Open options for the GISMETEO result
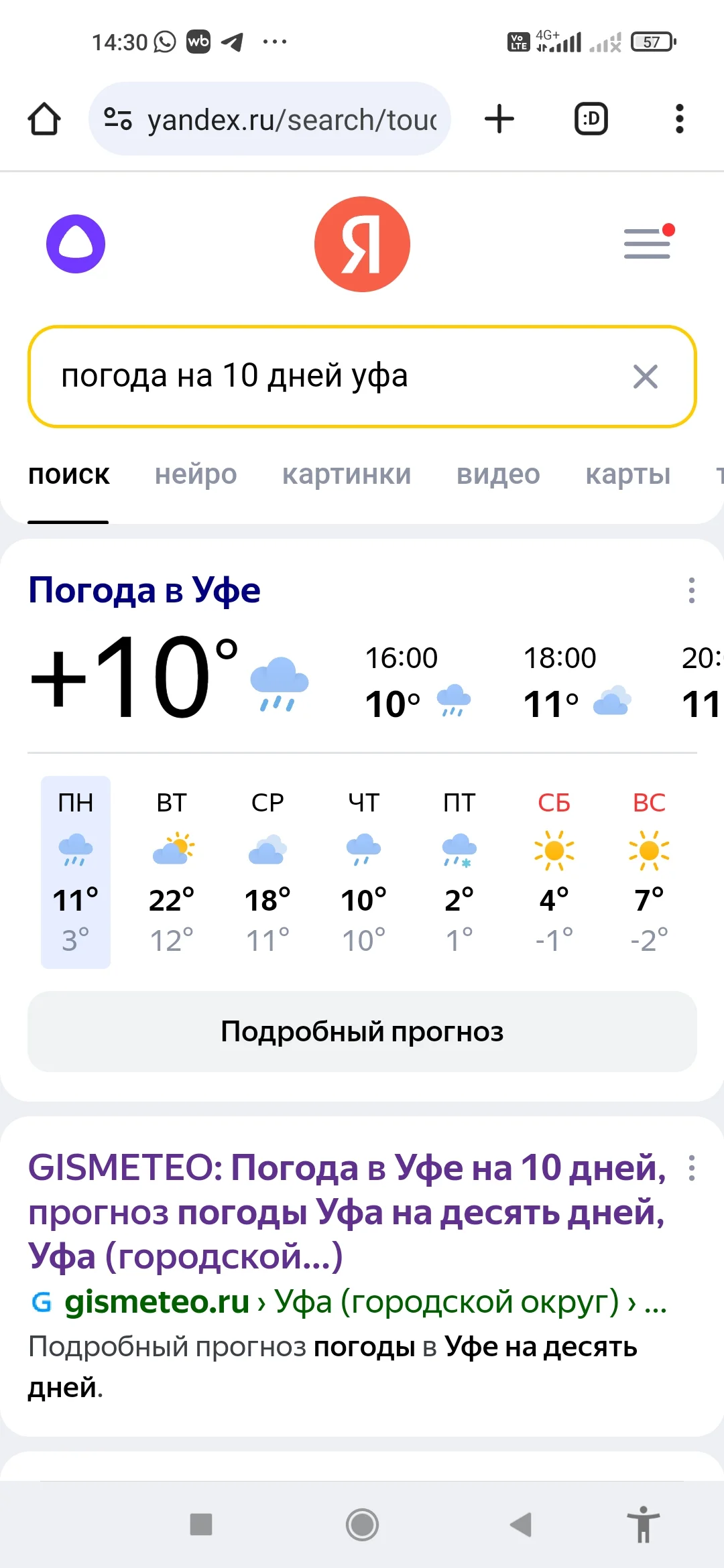 [693, 1167]
